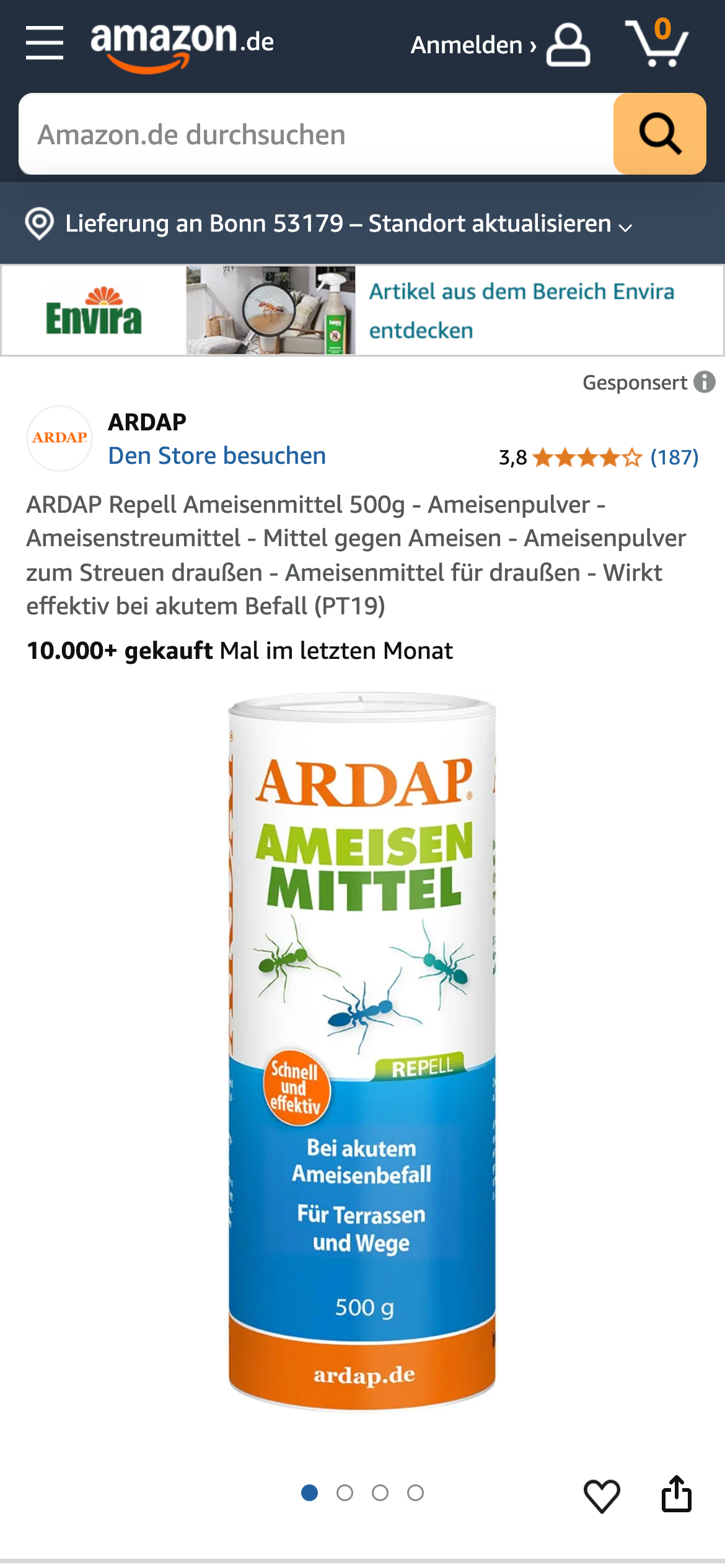The image size is (725, 1568).
Task: Open the ARDAP Ameisenmittel product image
Action: tap(362, 1053)
